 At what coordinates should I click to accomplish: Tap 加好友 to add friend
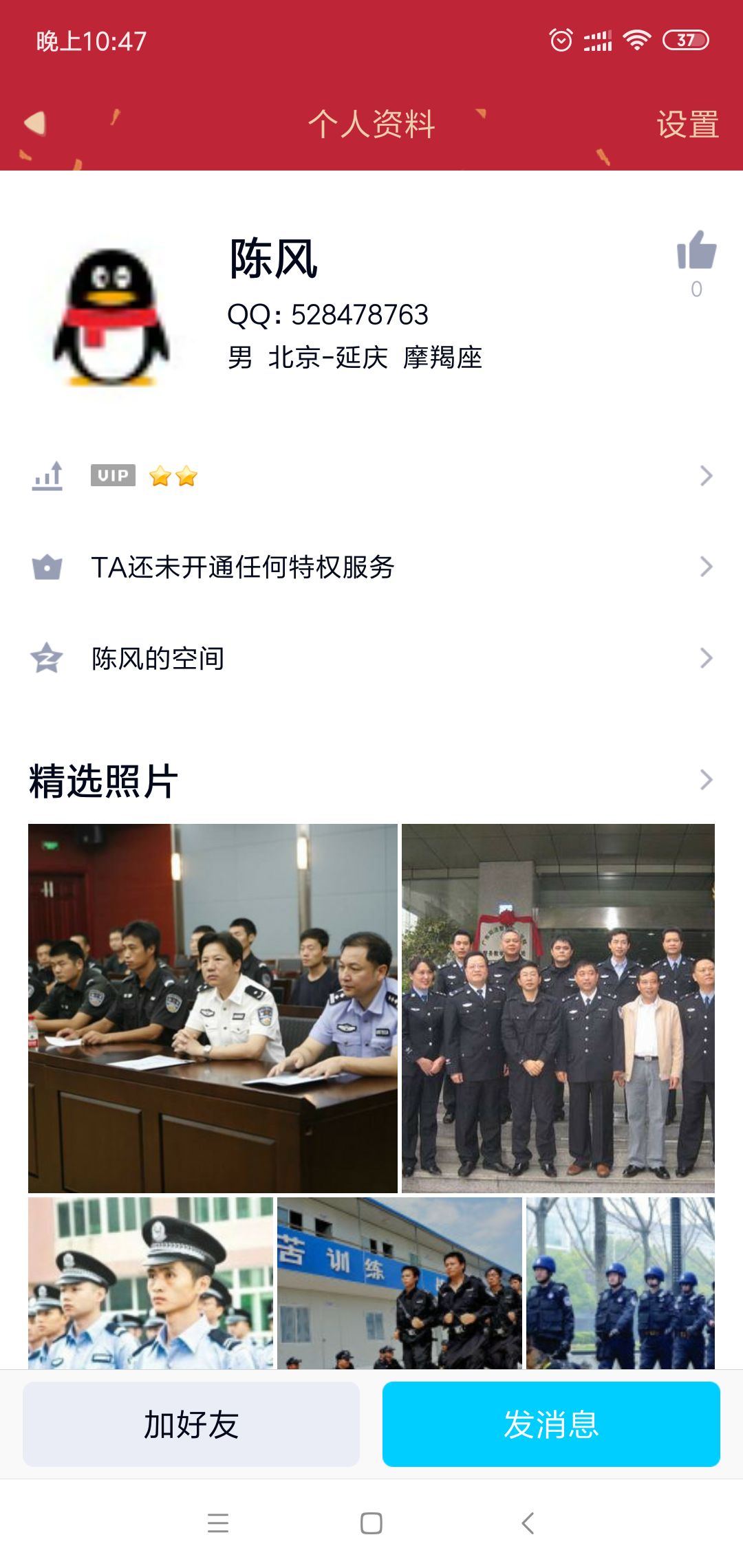point(191,1424)
